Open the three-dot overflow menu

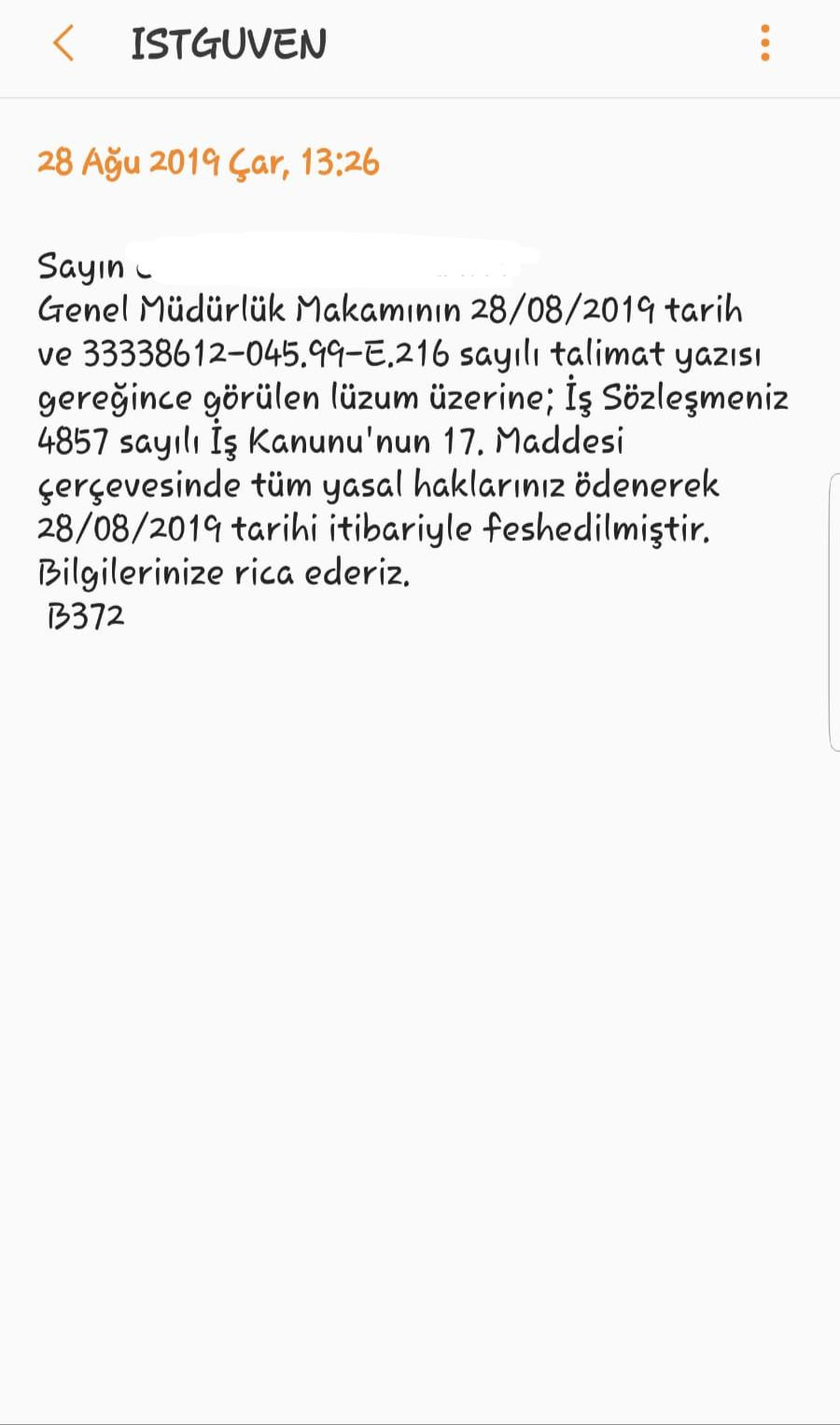coord(765,44)
